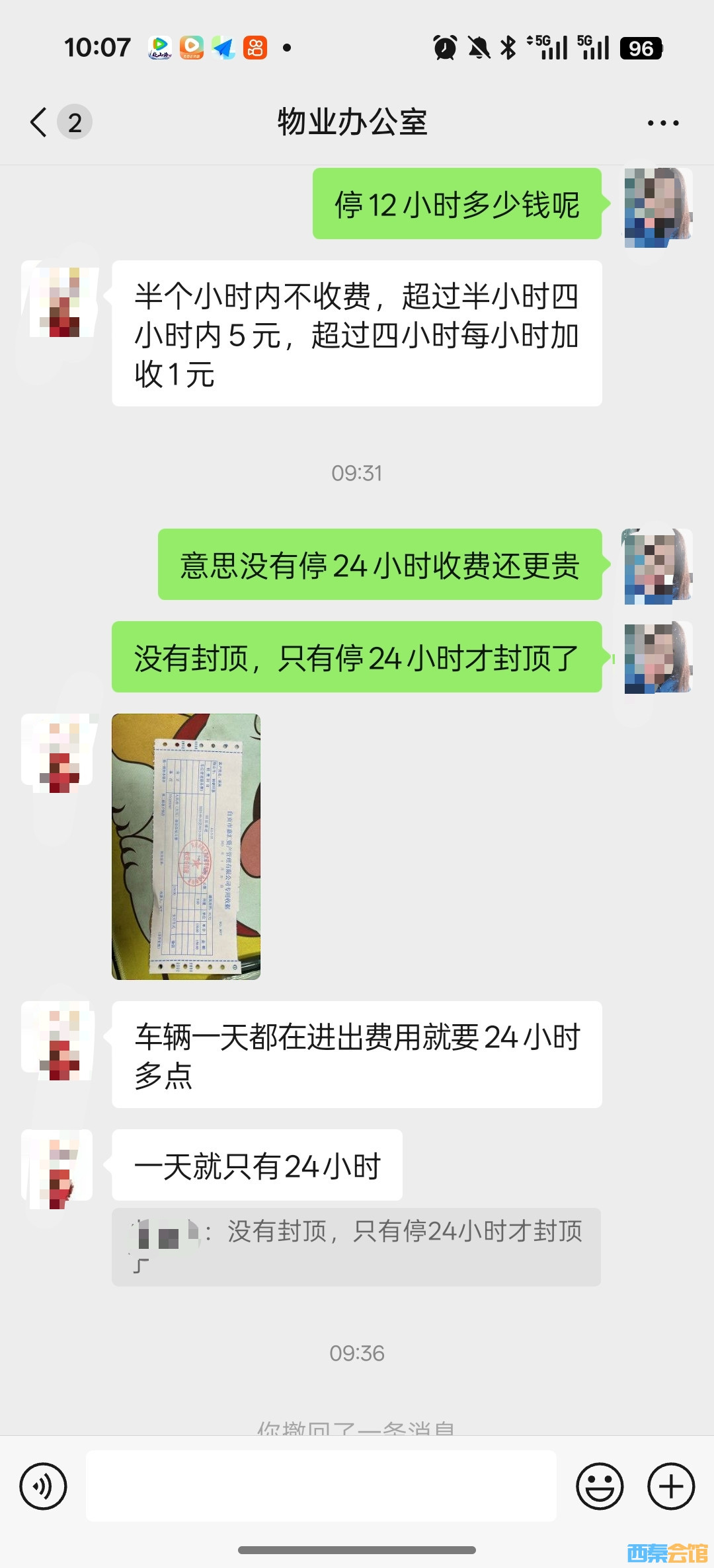Open the emoji sticker panel
This screenshot has width=714, height=1568.
[x=600, y=1487]
